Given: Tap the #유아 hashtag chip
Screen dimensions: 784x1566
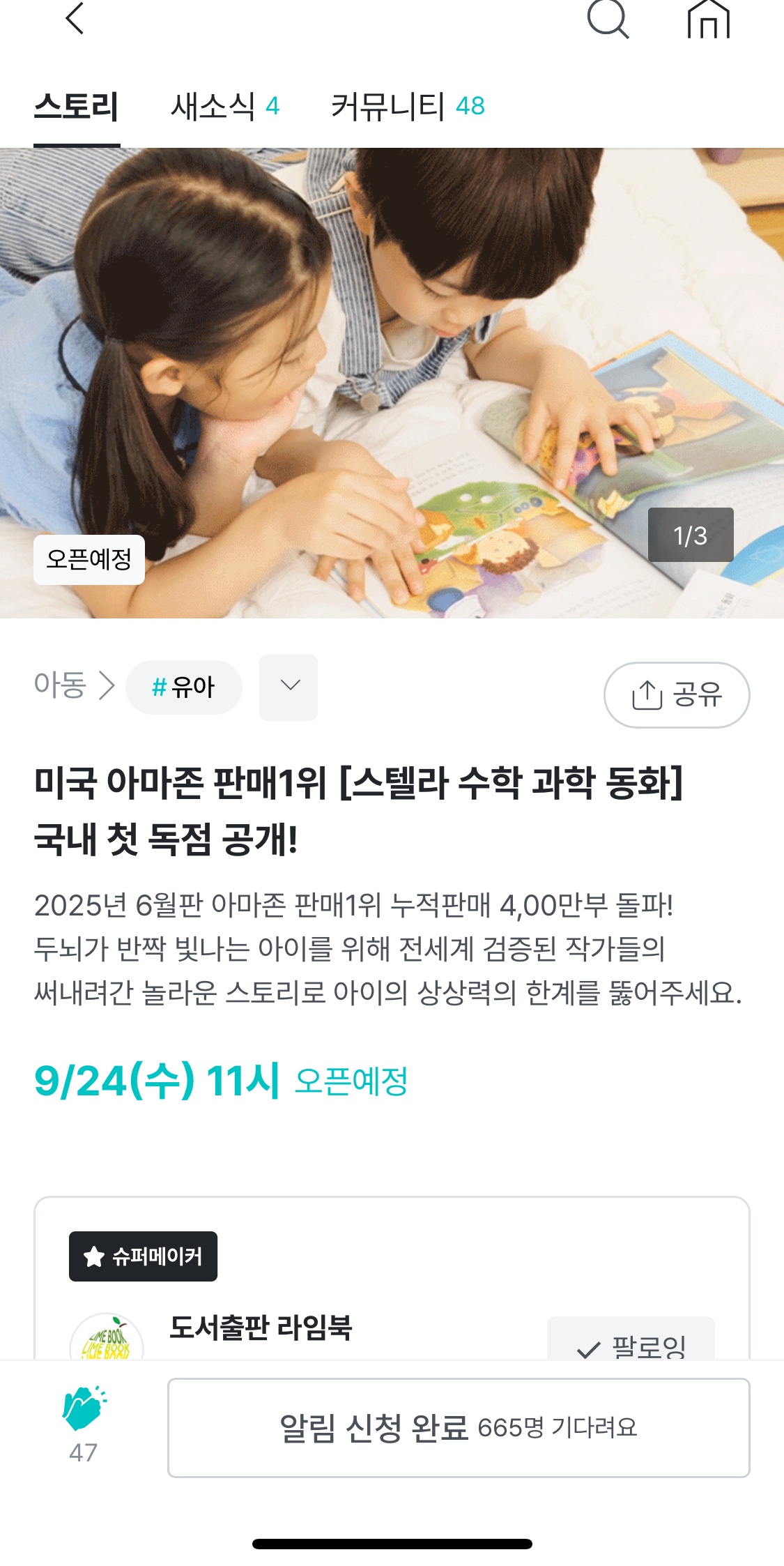Looking at the screenshot, I should [184, 687].
